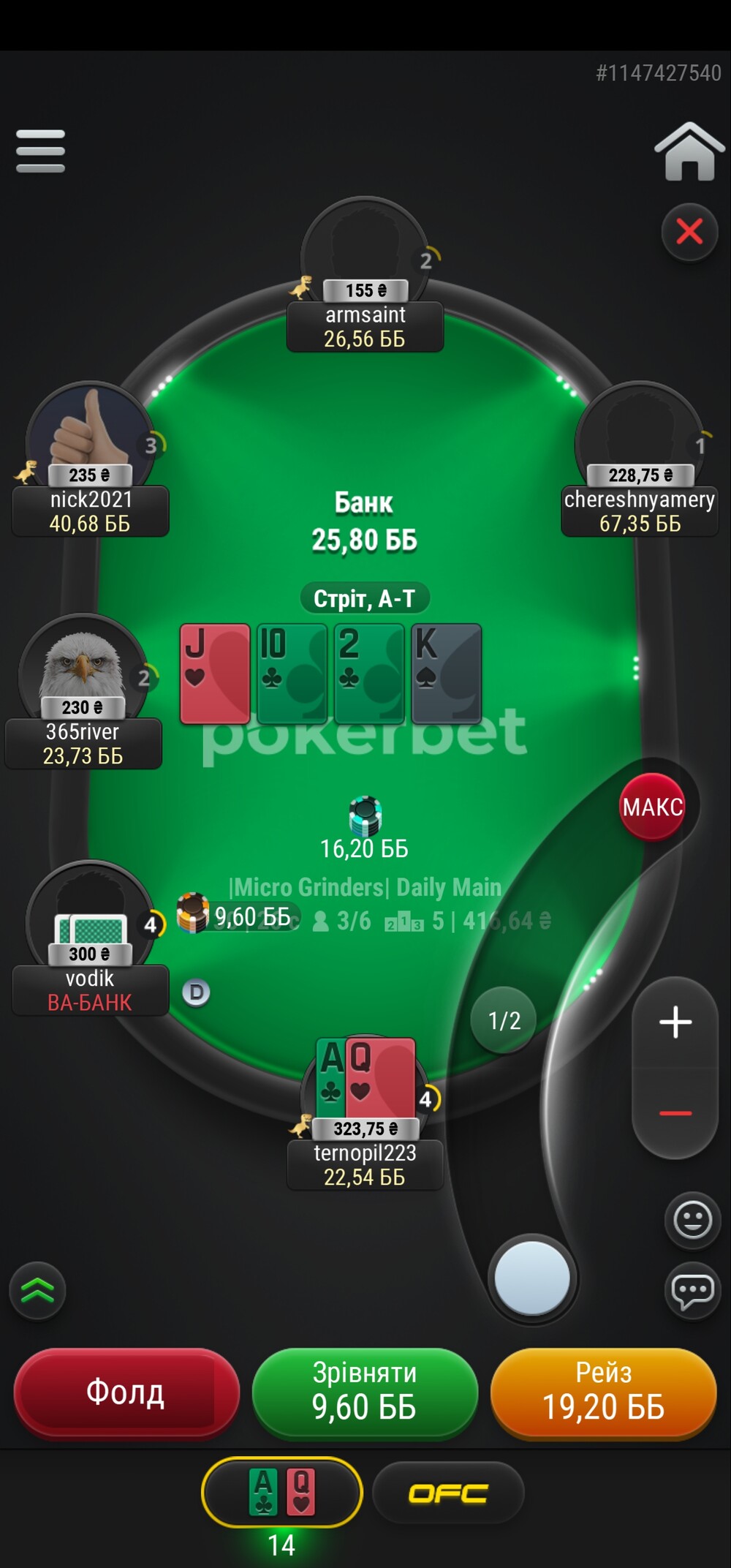The height and width of the screenshot is (1568, 731).
Task: Close the table with the red X
Action: pyautogui.click(x=689, y=232)
